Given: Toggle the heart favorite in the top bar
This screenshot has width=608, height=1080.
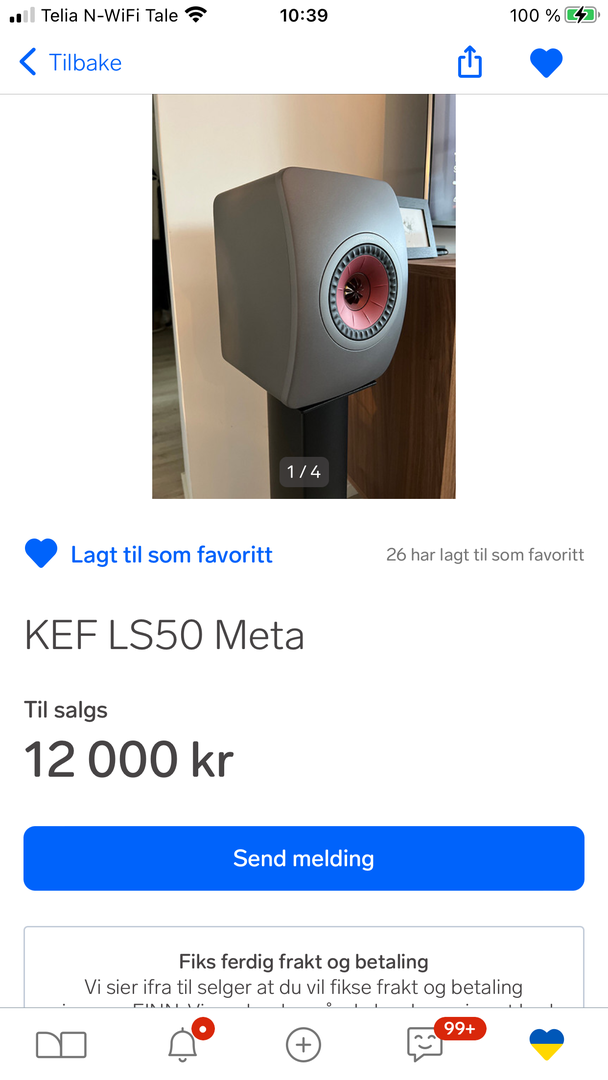Looking at the screenshot, I should tap(546, 63).
